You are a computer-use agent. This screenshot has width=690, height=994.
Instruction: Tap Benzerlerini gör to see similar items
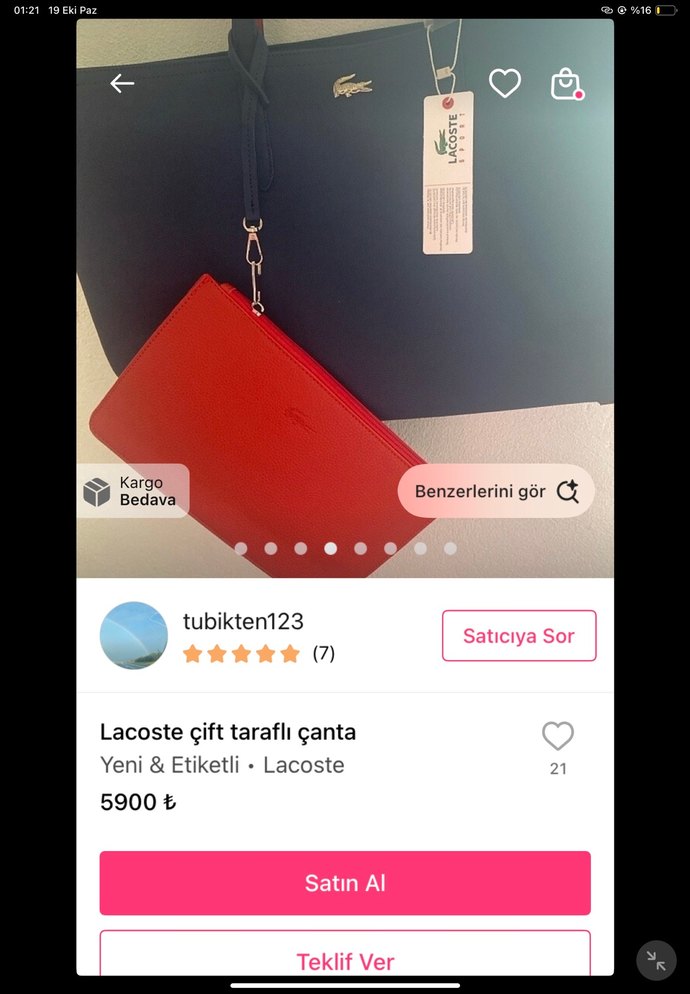click(x=496, y=491)
